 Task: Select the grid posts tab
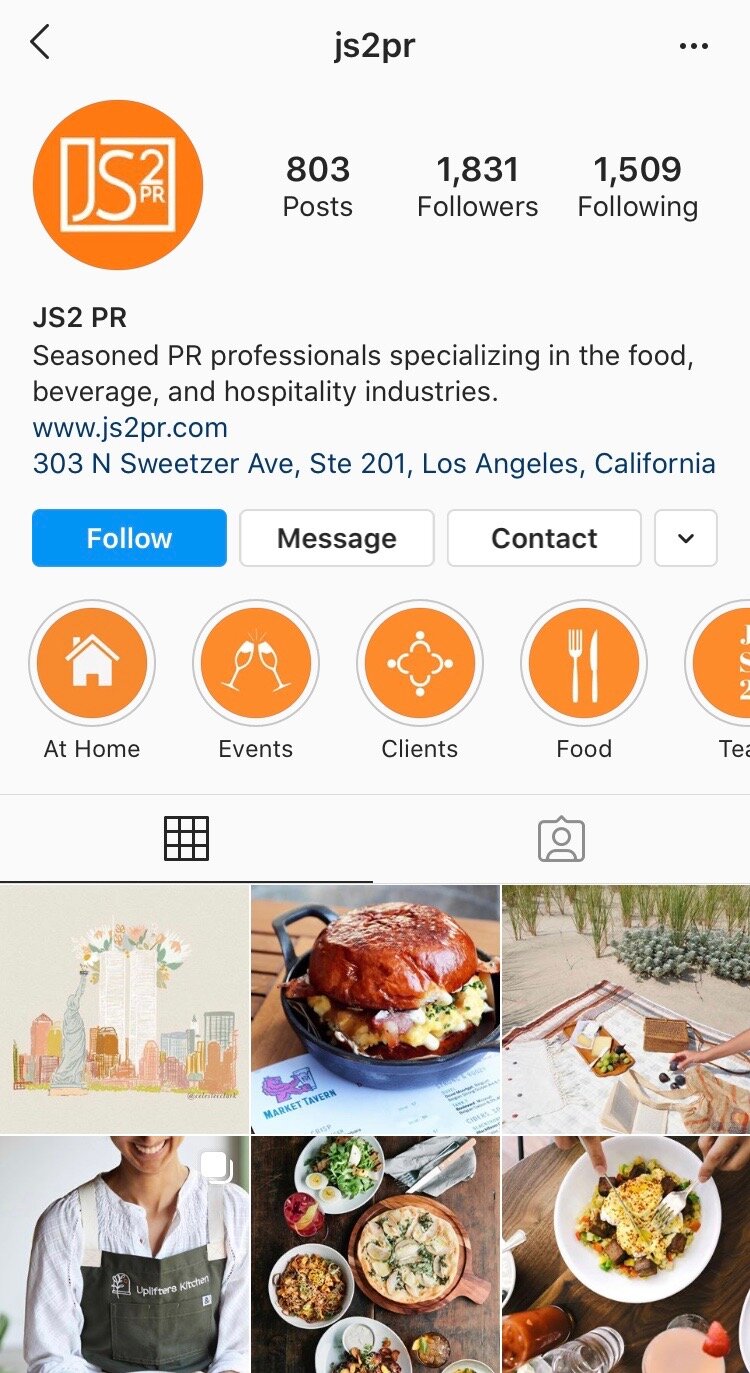186,839
